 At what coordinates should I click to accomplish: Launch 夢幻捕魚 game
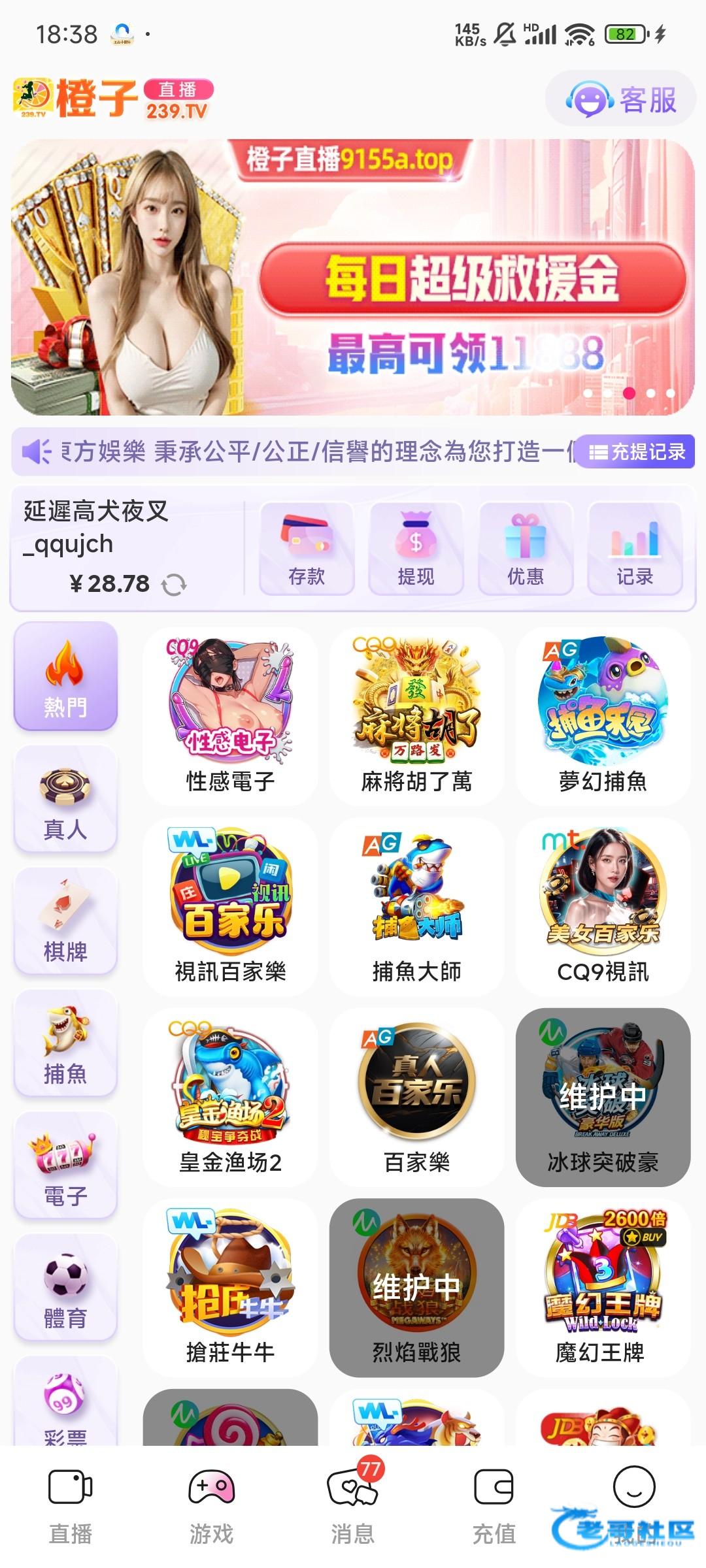point(603,715)
